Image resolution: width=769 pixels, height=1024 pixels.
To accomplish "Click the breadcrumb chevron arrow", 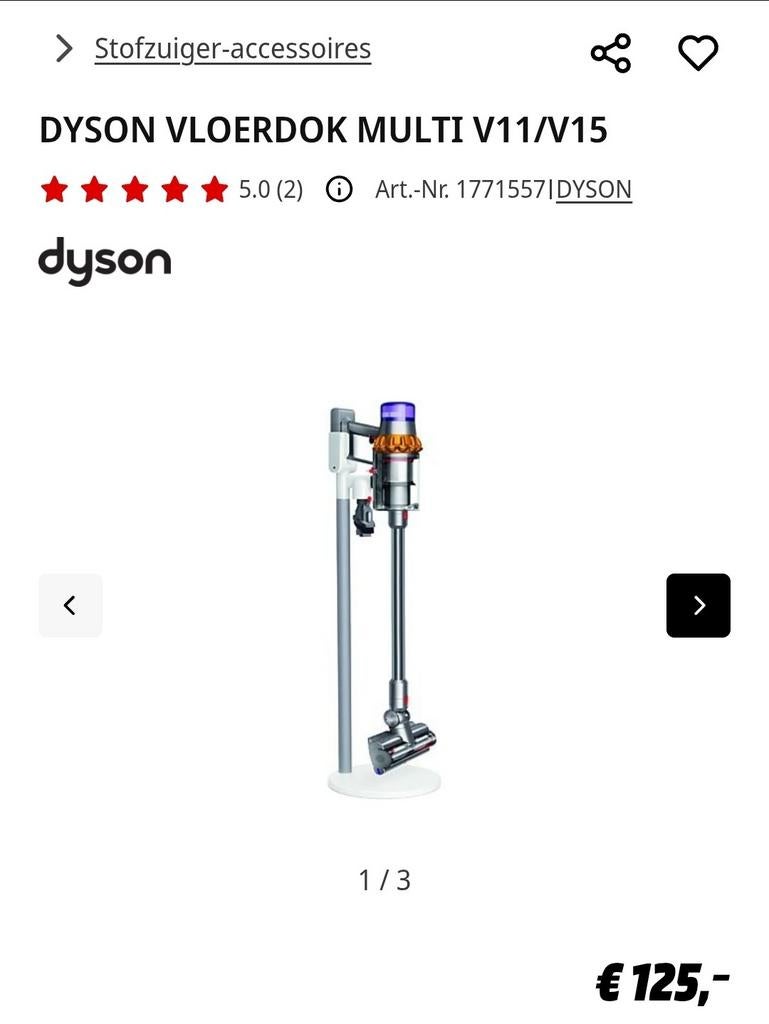I will click(x=62, y=47).
